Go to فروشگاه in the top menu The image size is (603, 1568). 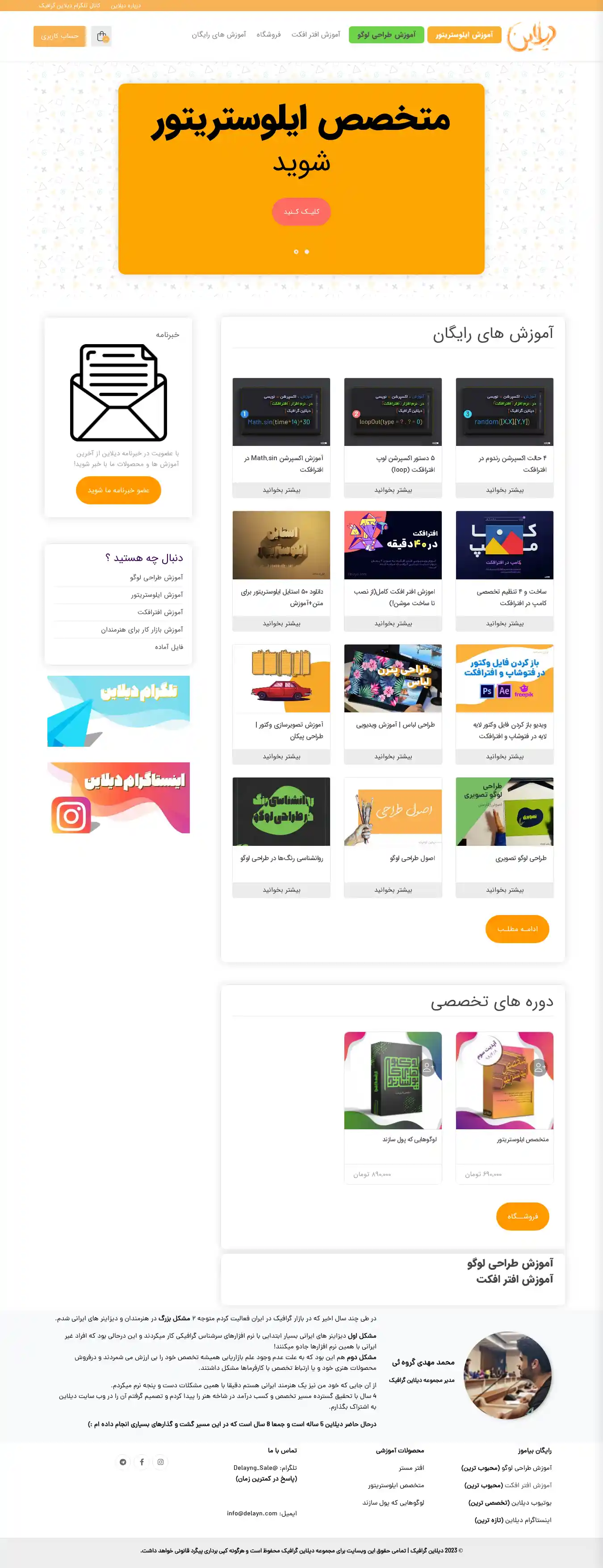(x=268, y=35)
